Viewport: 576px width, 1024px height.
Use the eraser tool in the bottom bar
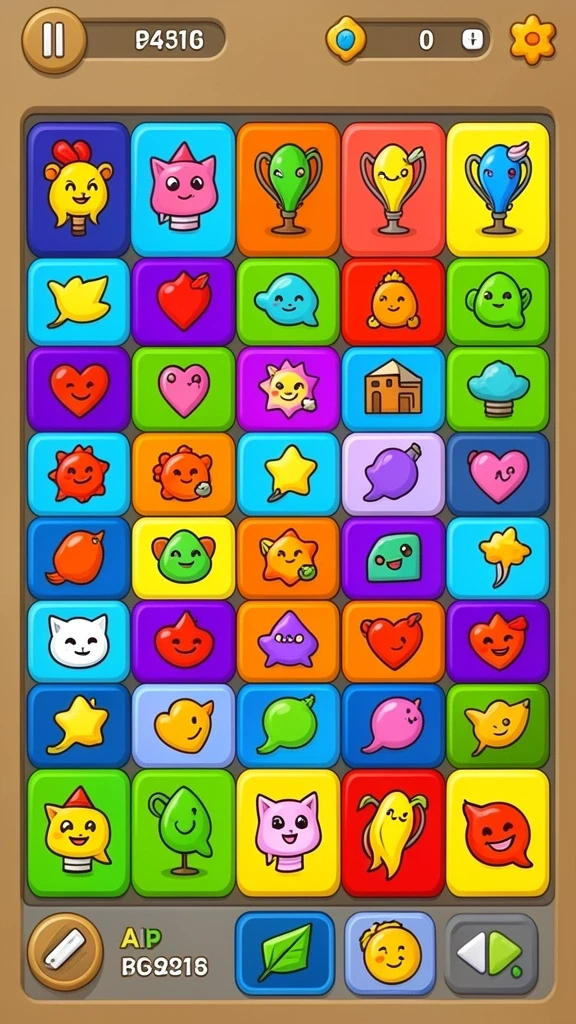(65, 952)
